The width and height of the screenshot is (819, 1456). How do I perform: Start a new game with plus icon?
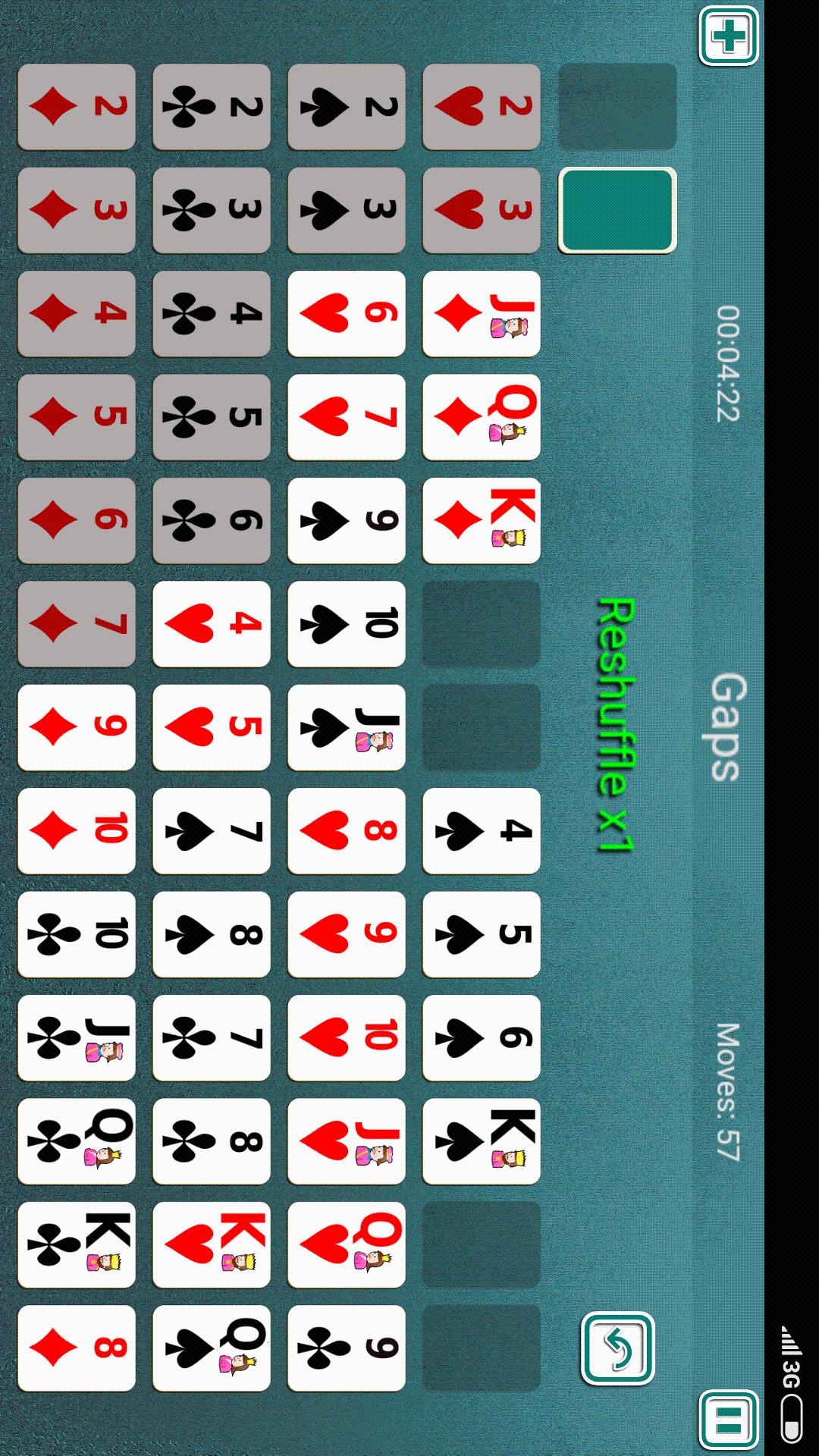point(728,36)
